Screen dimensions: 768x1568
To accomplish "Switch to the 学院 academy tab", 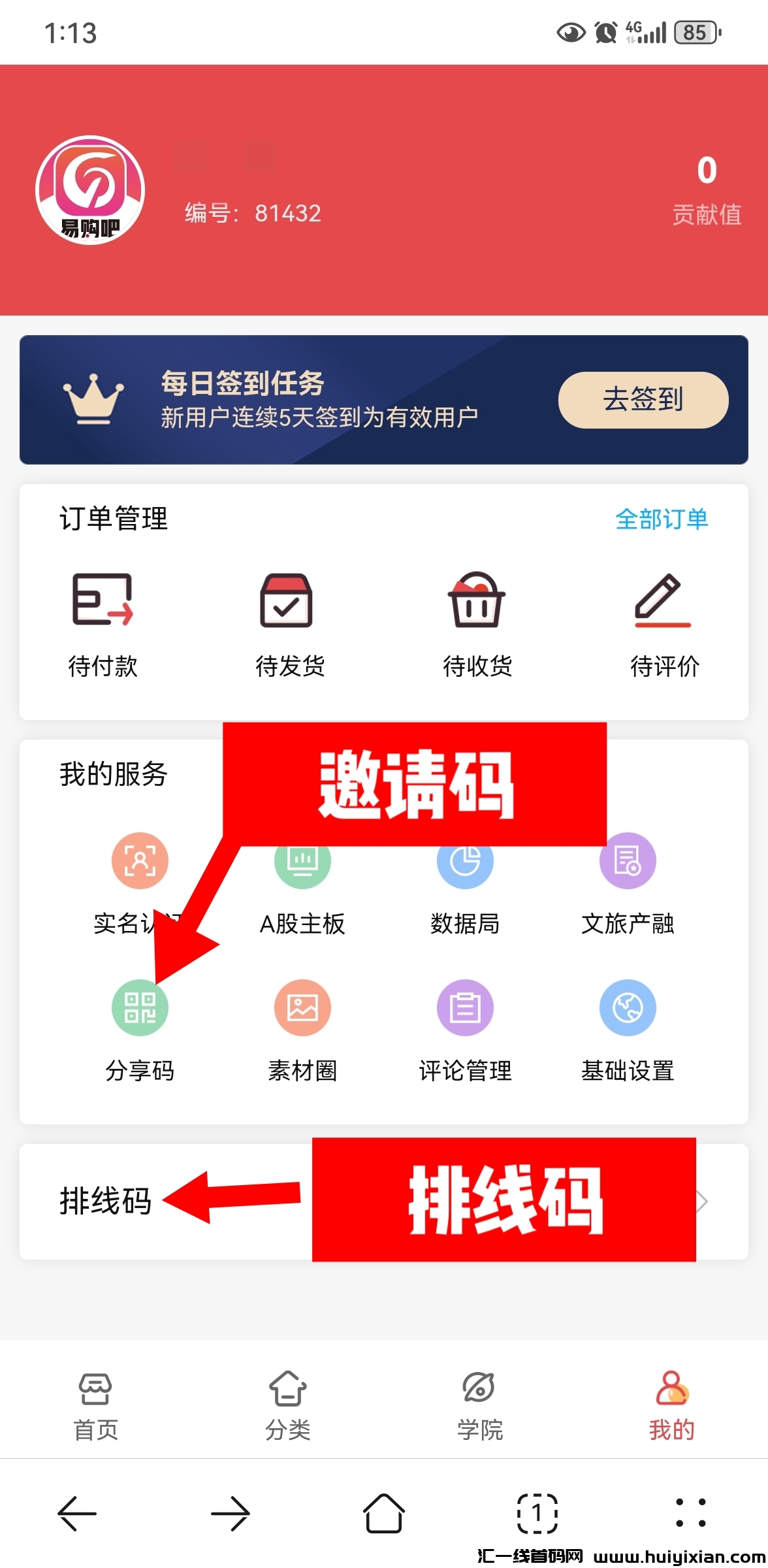I will click(479, 1406).
